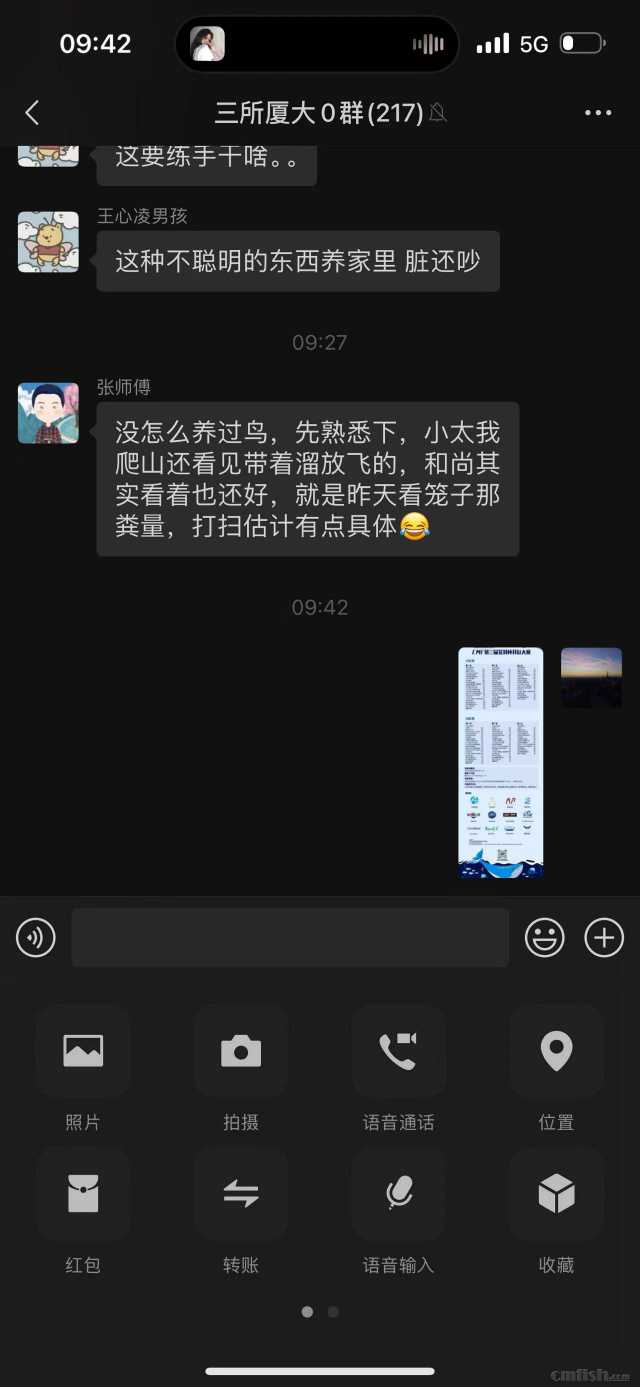
Task: View the sent long poster image
Action: point(500,762)
